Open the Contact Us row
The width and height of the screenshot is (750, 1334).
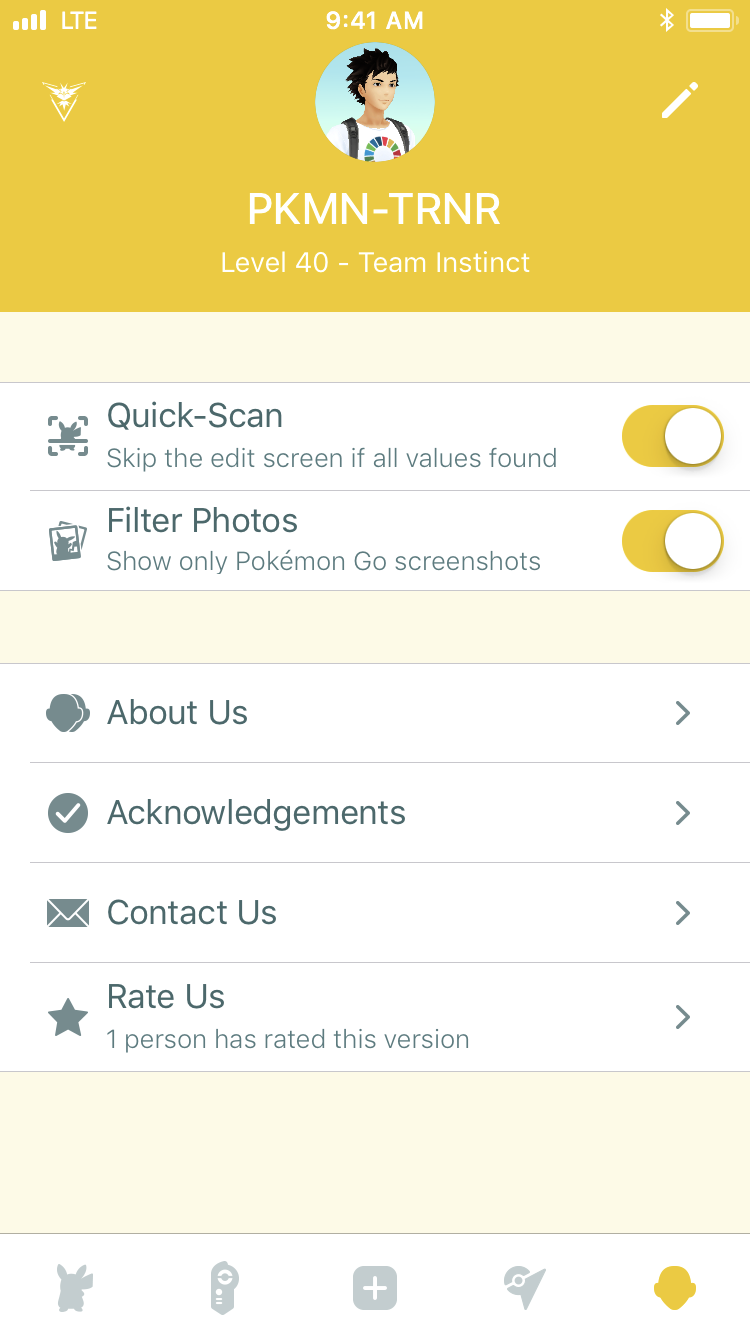(x=375, y=913)
